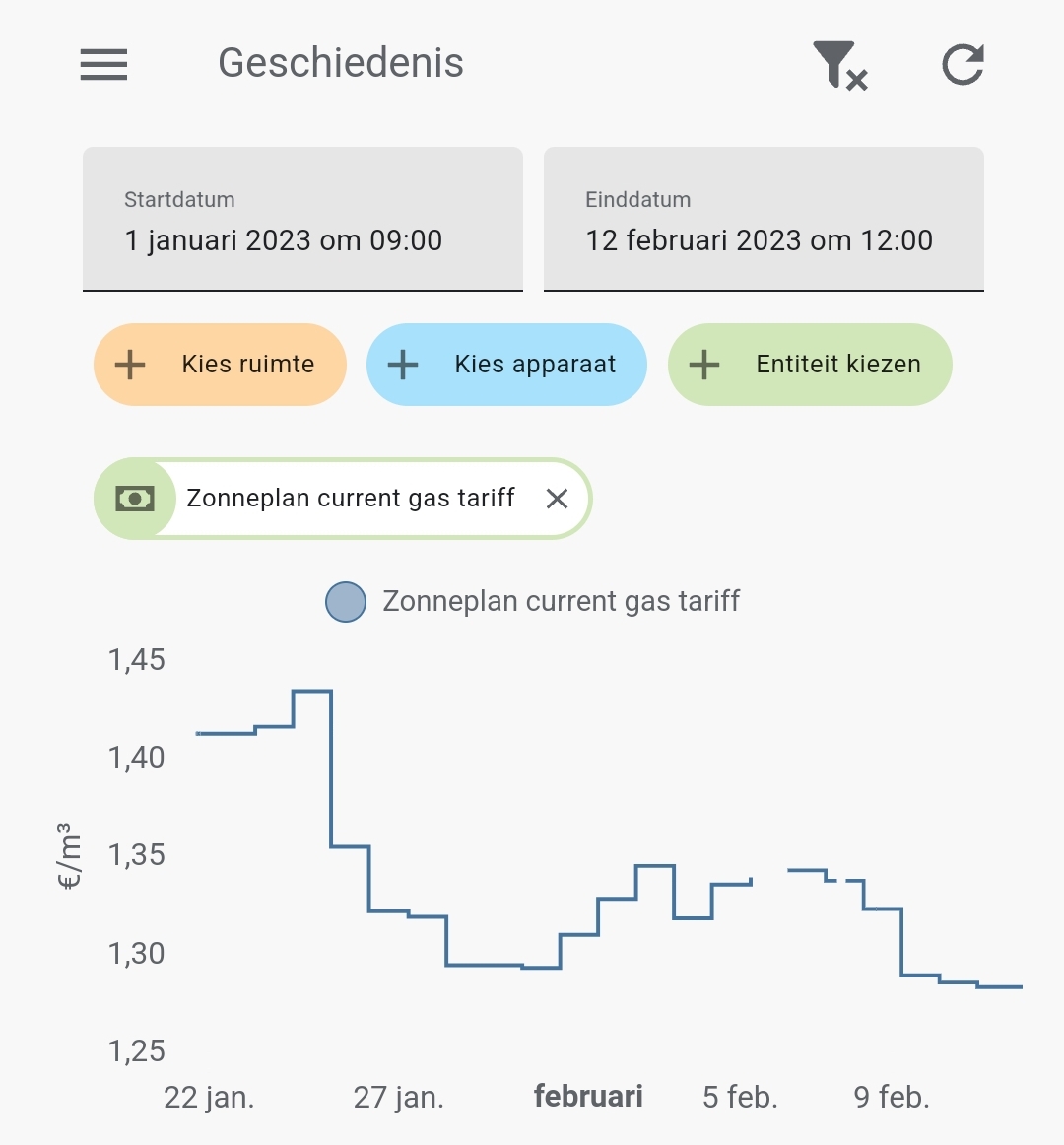This screenshot has height=1145, width=1064.
Task: Click the plus icon on Kies apparaat
Action: (402, 365)
